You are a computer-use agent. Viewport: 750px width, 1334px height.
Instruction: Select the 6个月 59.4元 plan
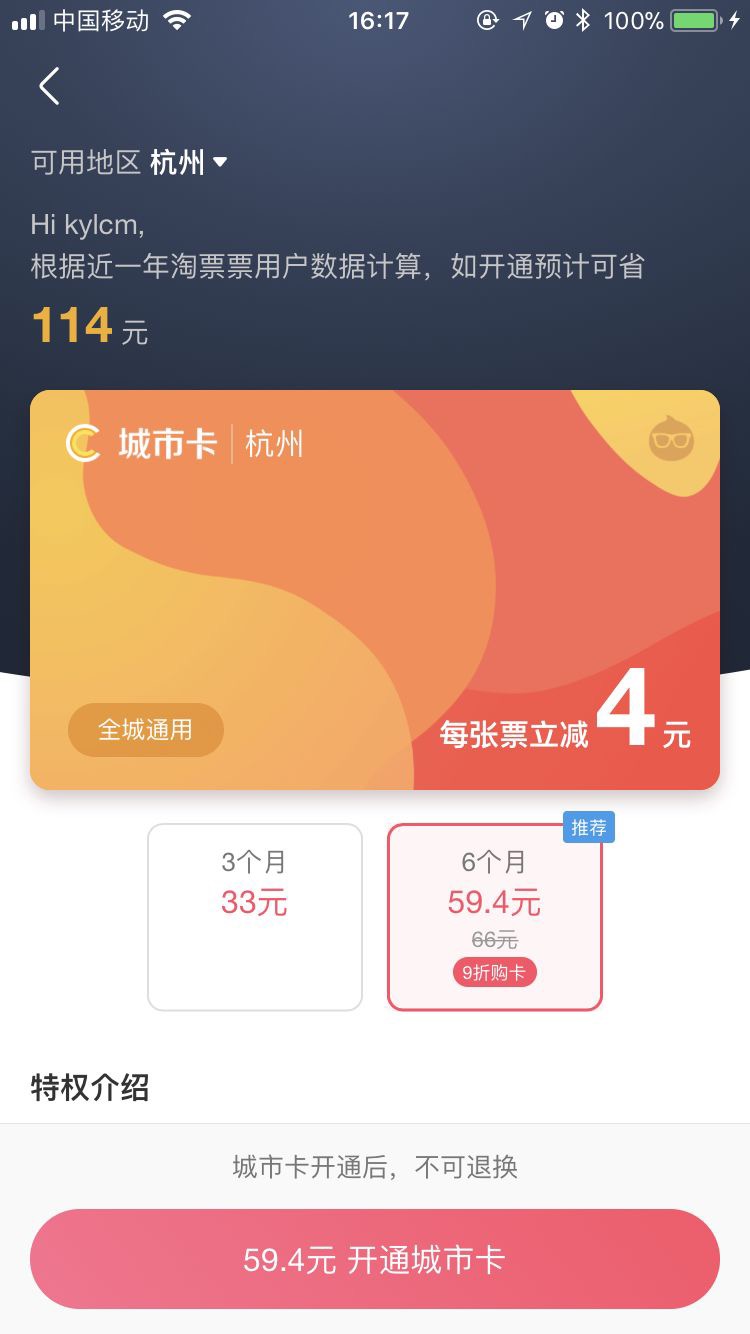point(495,917)
